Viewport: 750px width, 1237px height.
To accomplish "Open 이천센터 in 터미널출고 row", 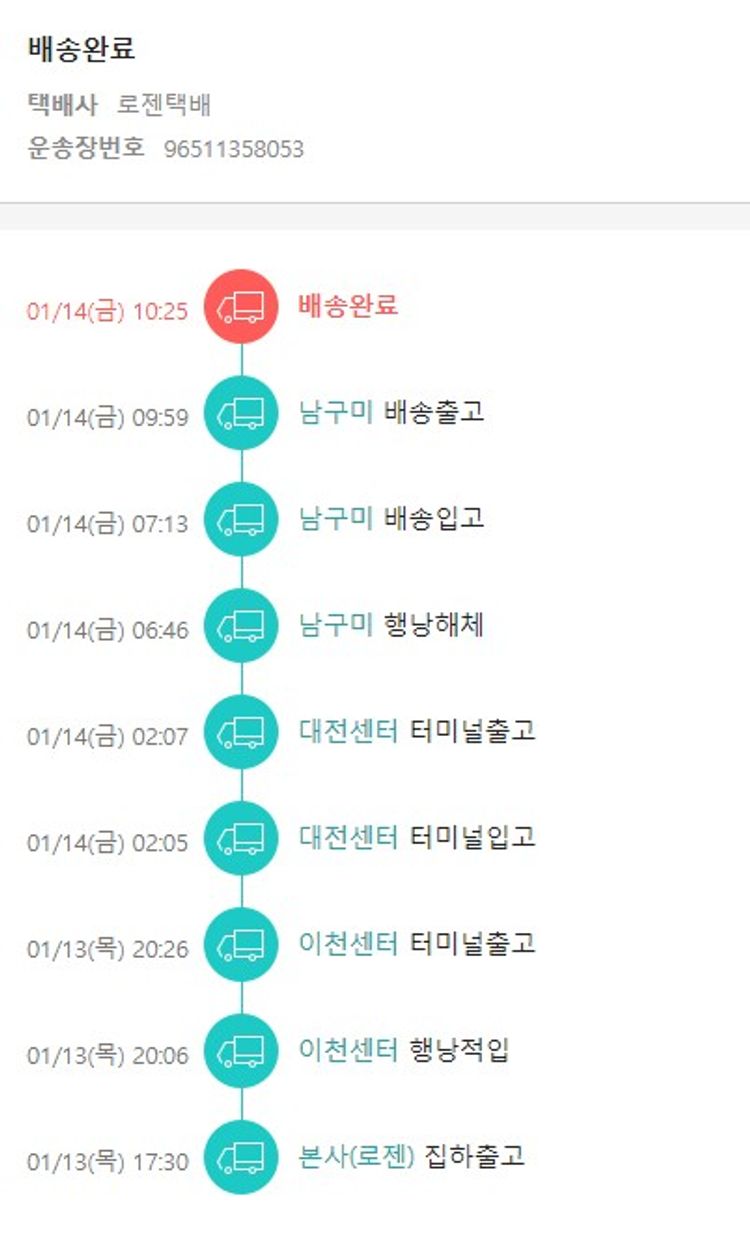I will 349,943.
